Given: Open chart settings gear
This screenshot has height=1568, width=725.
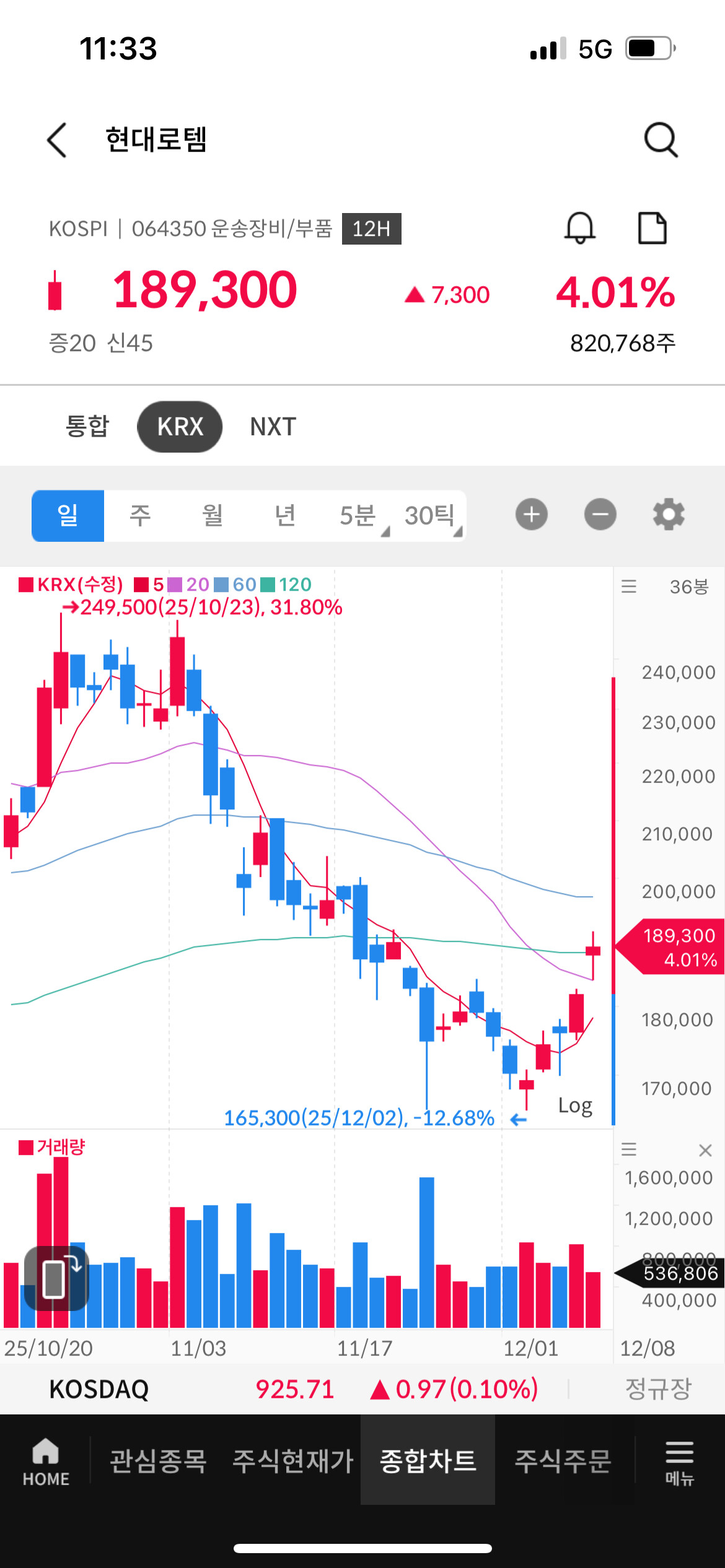Looking at the screenshot, I should coord(669,514).
